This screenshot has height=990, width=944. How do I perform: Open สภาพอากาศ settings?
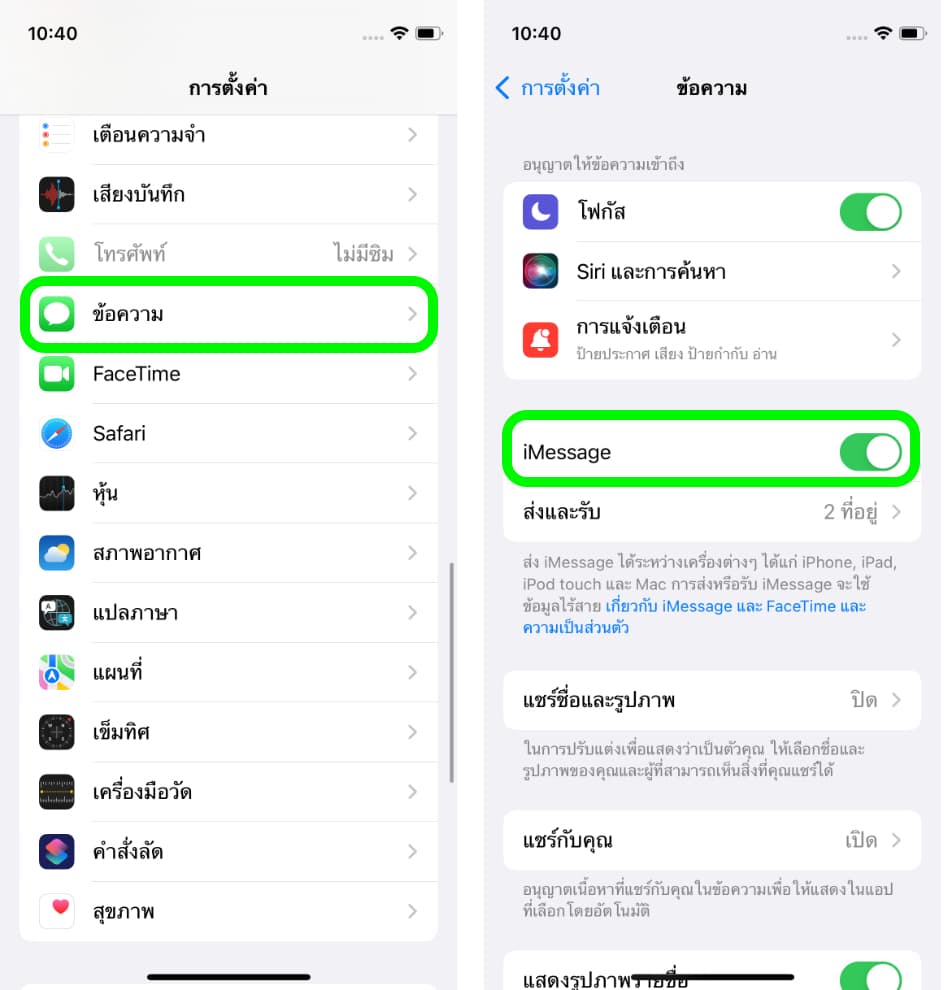[x=229, y=553]
